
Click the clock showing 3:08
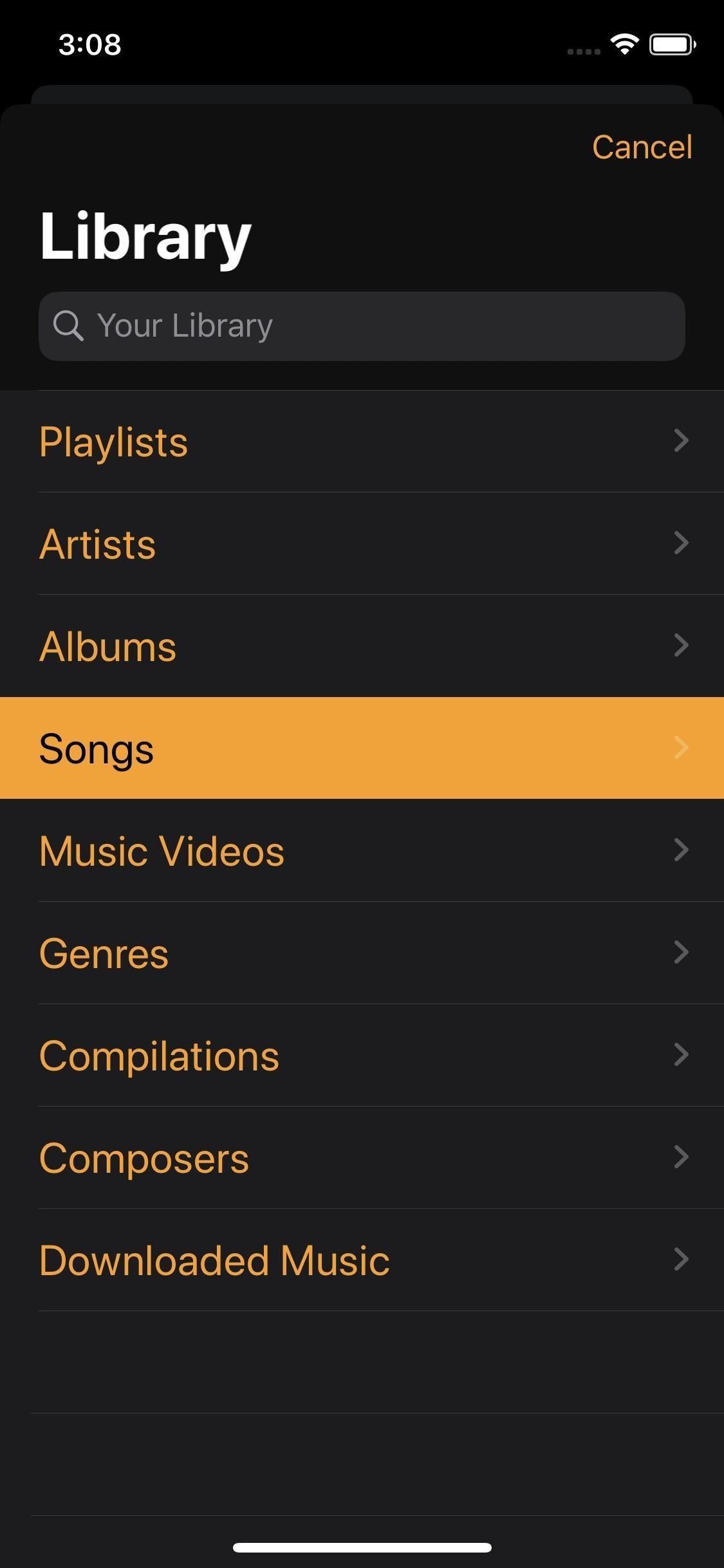coord(90,45)
